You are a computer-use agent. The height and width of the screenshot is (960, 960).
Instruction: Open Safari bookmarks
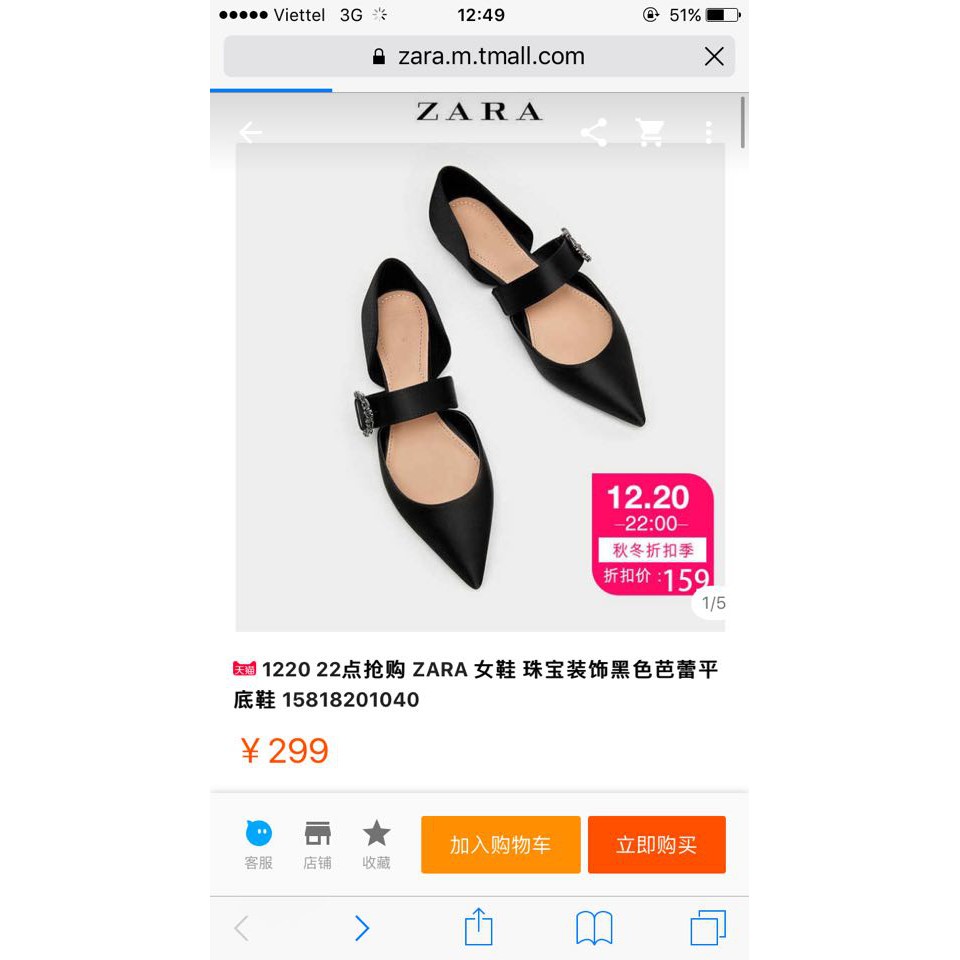tap(594, 928)
